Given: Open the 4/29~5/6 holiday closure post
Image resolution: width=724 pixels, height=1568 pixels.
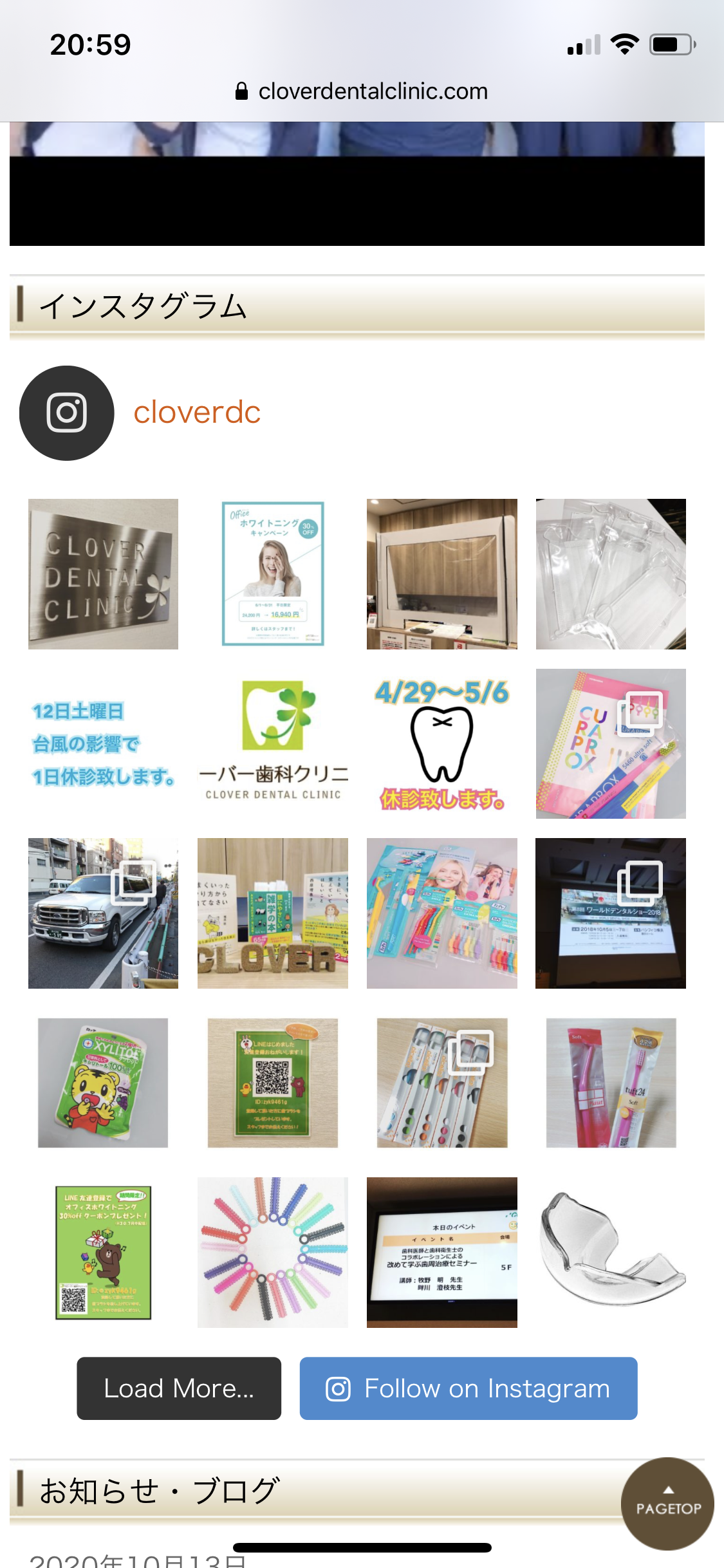Looking at the screenshot, I should [441, 743].
